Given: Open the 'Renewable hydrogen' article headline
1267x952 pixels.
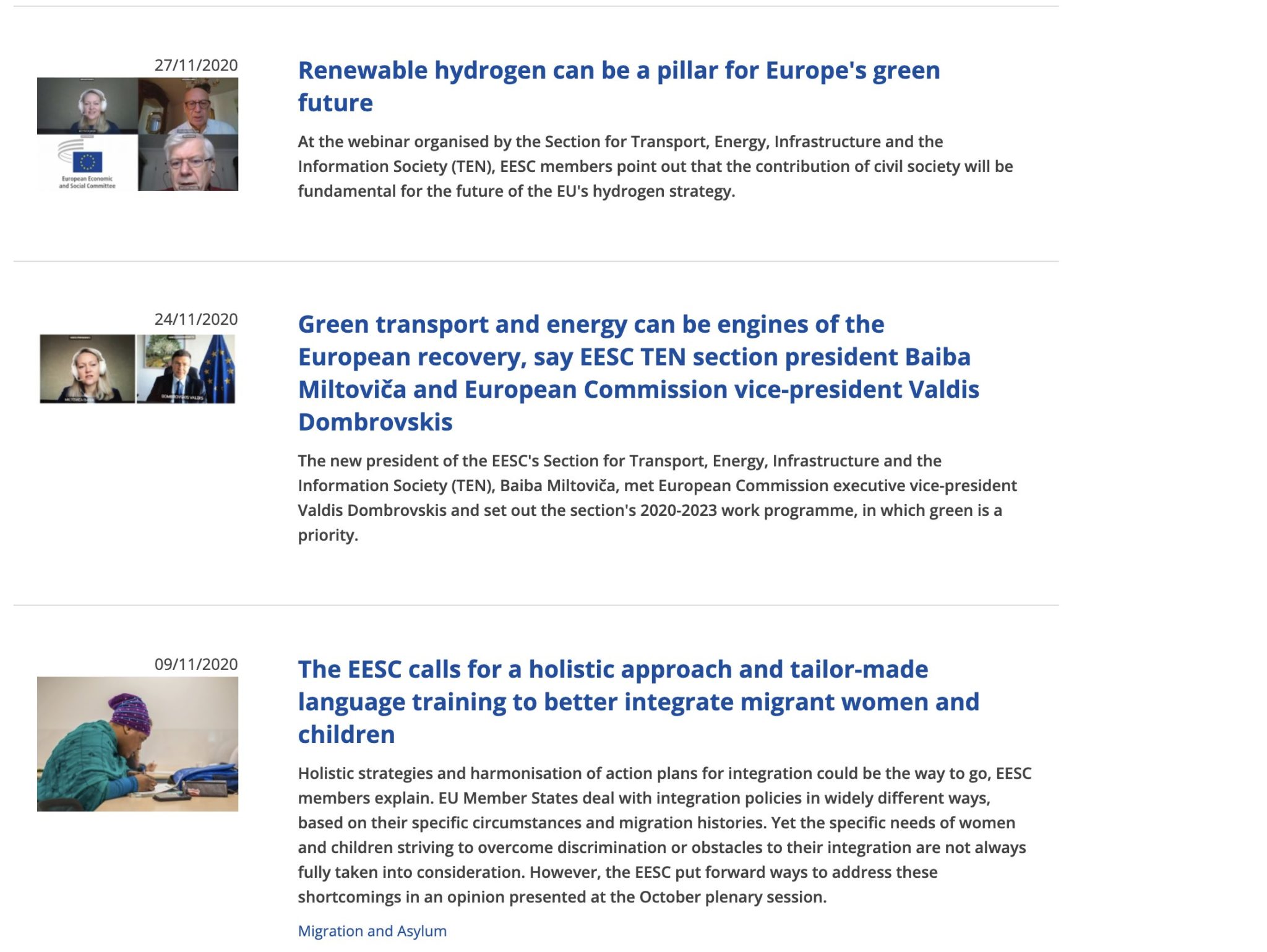Looking at the screenshot, I should [x=619, y=71].
